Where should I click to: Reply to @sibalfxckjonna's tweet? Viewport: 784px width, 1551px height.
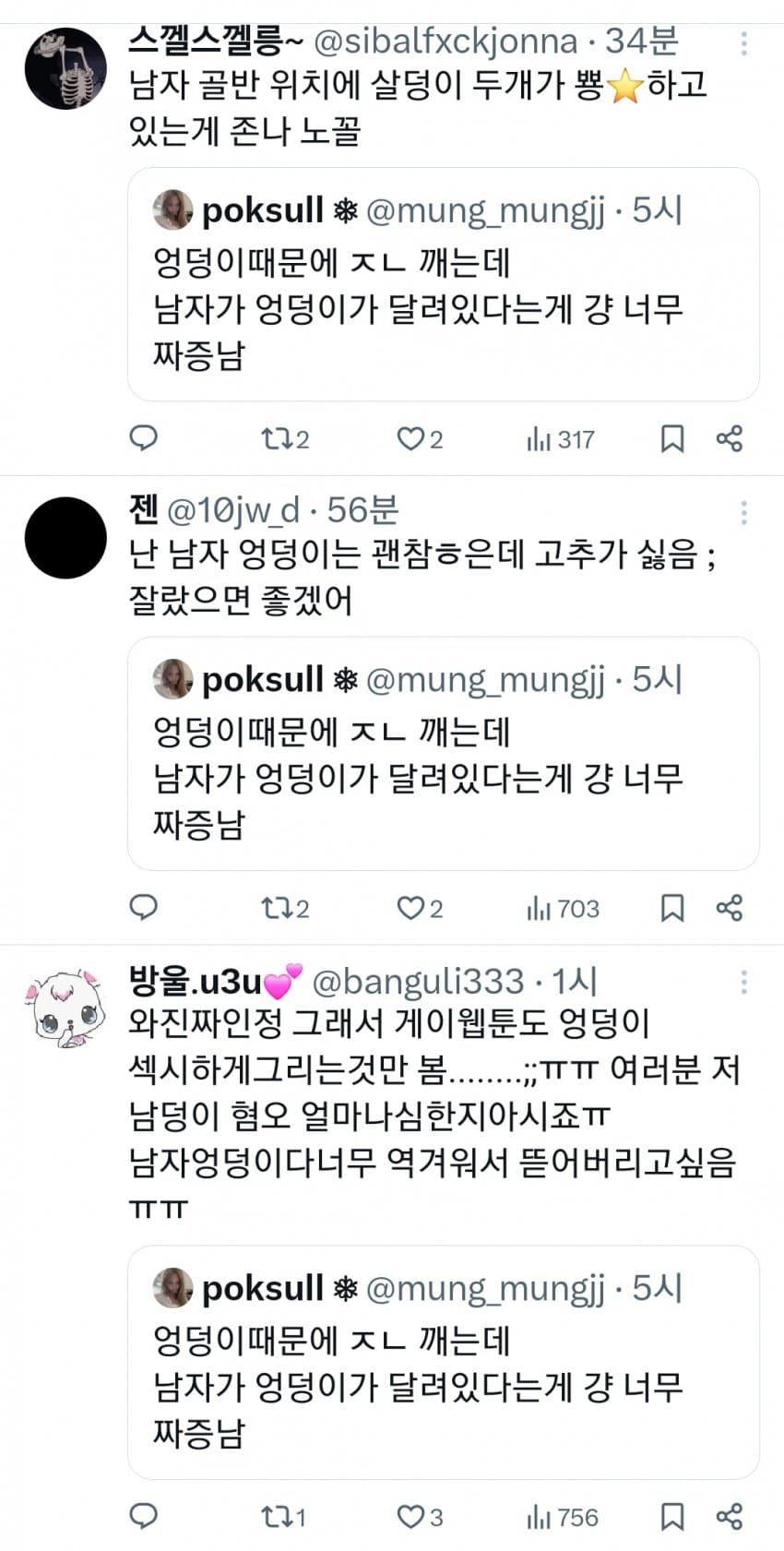[x=143, y=438]
